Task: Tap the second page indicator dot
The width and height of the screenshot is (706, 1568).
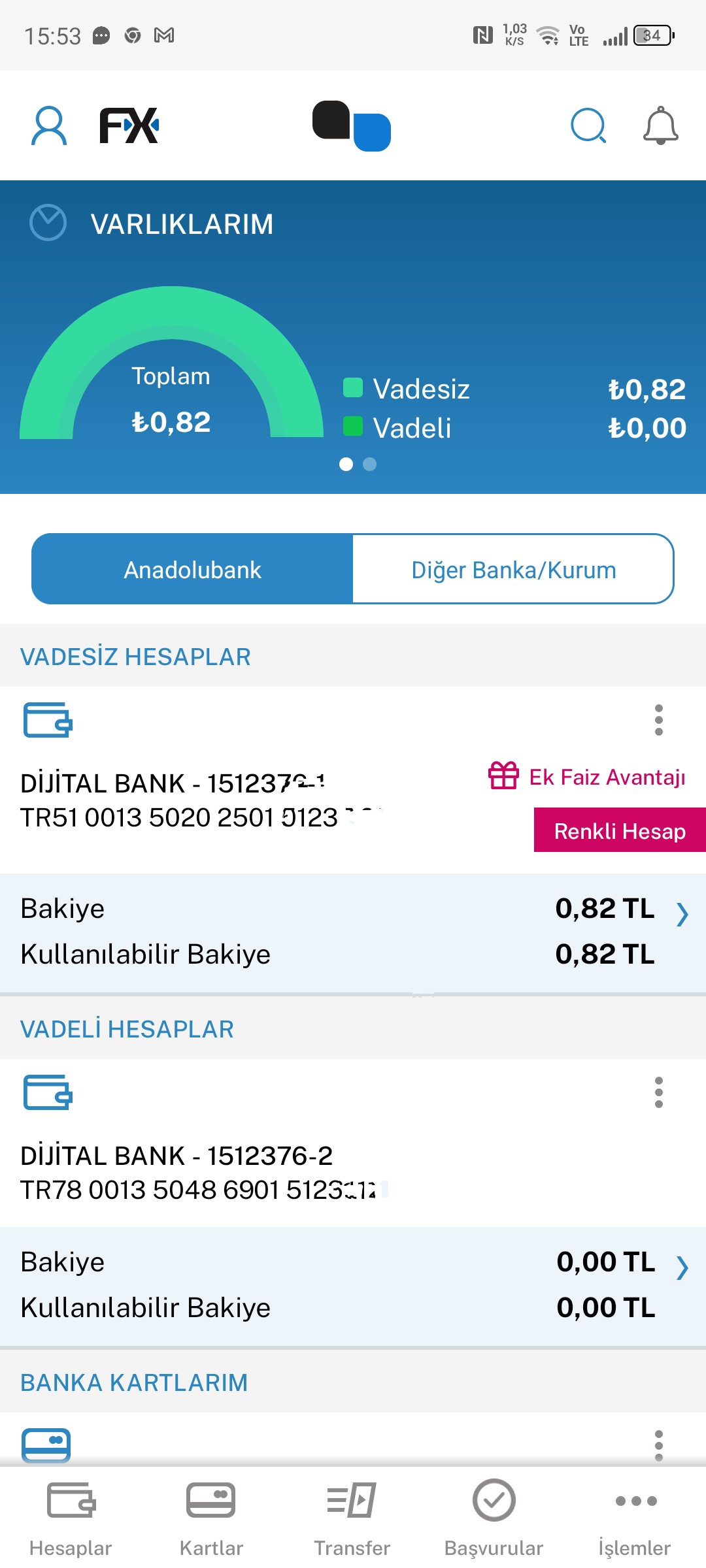Action: [369, 464]
